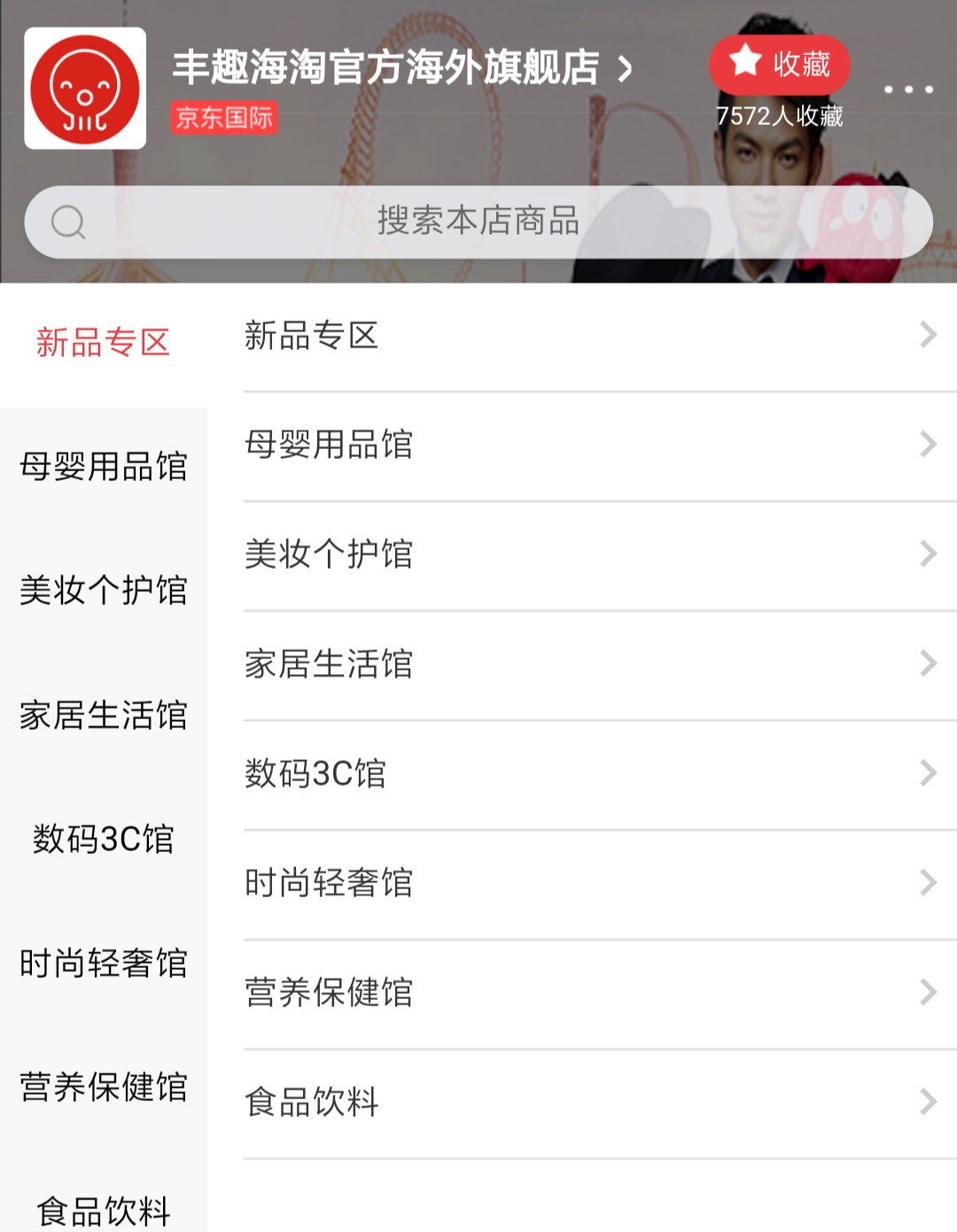Screen dimensions: 957x1232
Task: Select 母婴用品馆 in the left sidebar
Action: pos(104,467)
